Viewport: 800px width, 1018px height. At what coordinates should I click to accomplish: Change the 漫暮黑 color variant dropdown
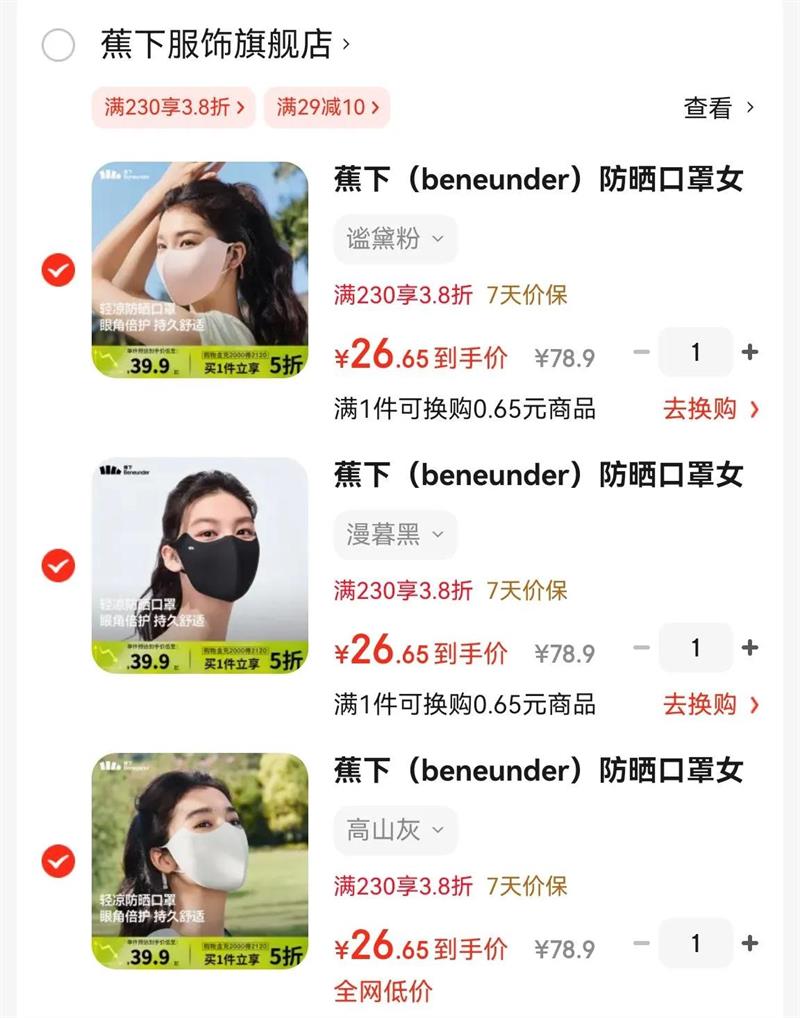pos(395,535)
